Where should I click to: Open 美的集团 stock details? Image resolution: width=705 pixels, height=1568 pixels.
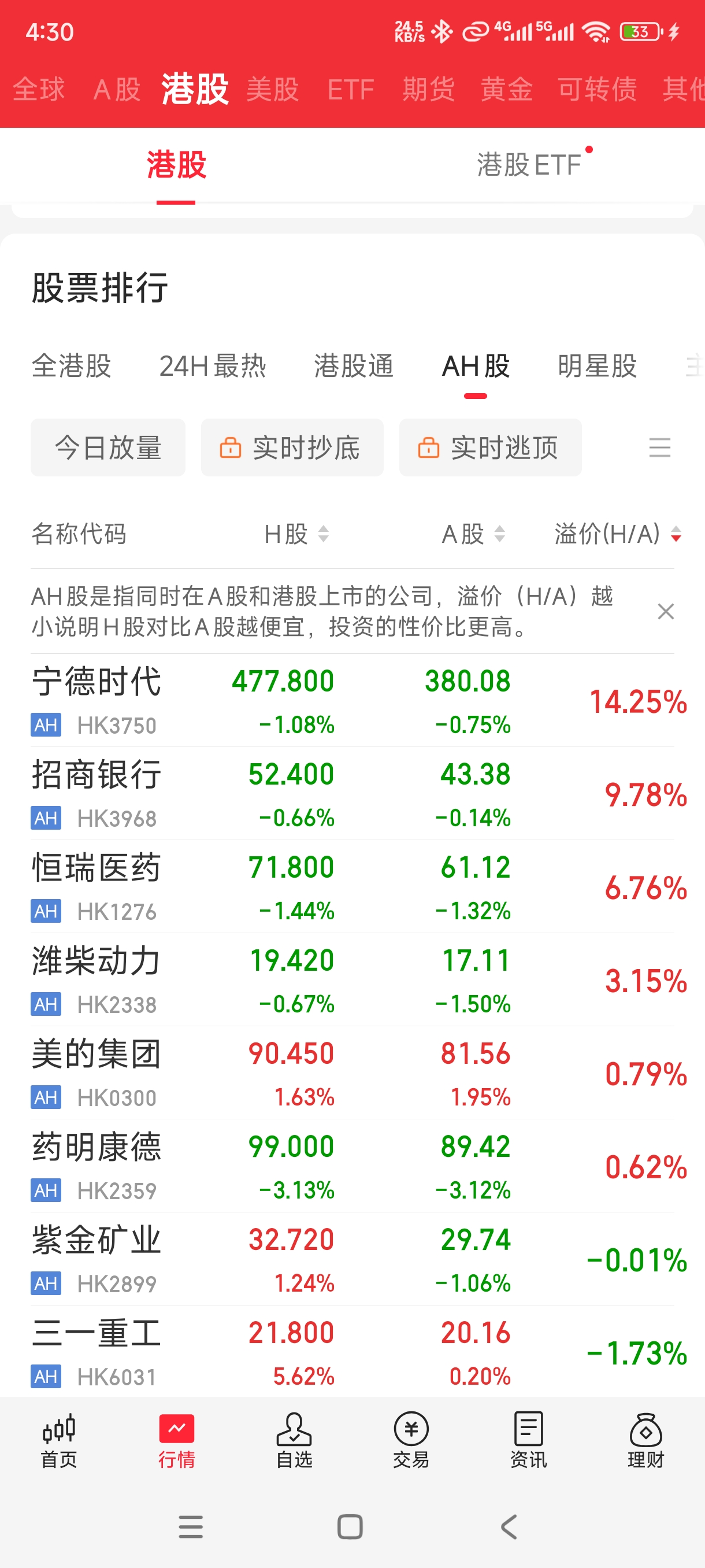point(96,1073)
